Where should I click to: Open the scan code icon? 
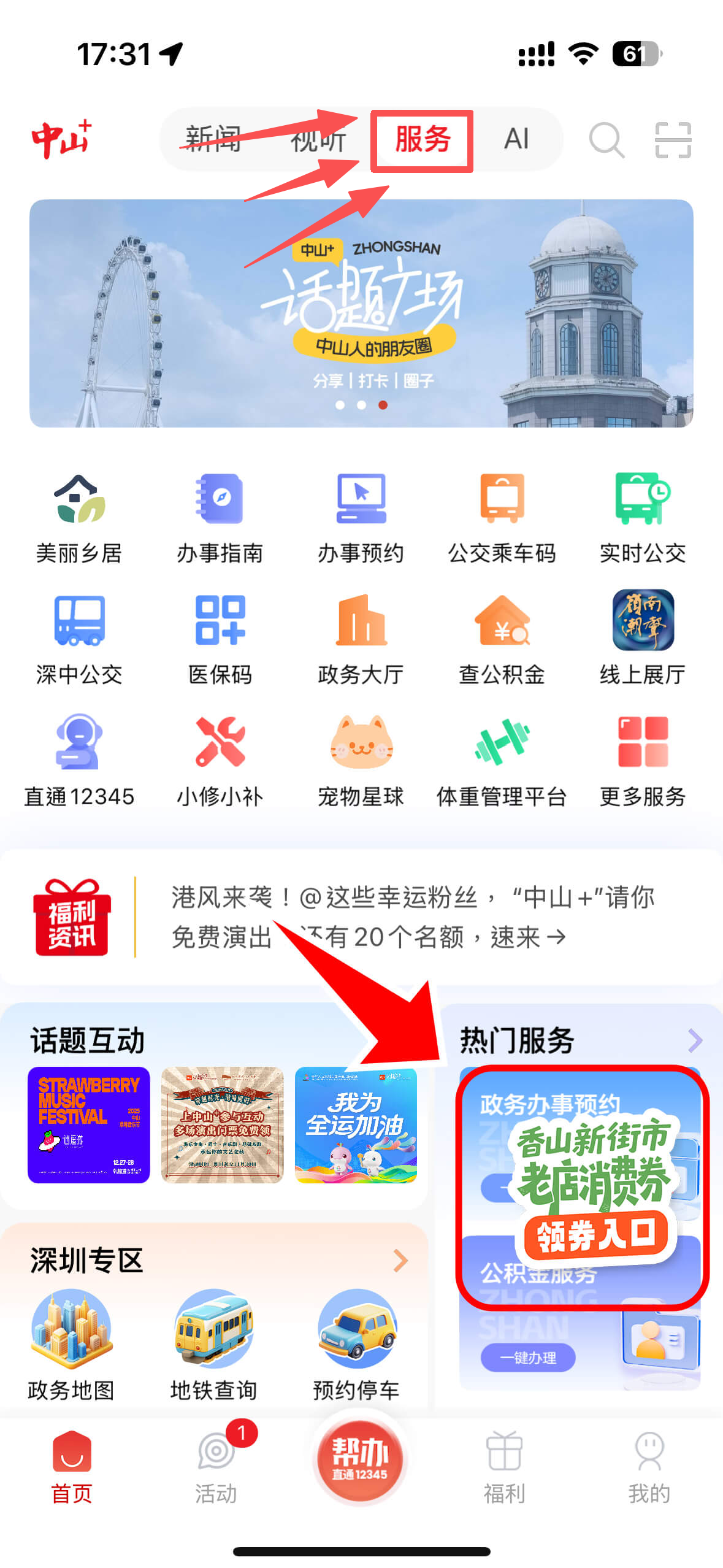[x=673, y=140]
